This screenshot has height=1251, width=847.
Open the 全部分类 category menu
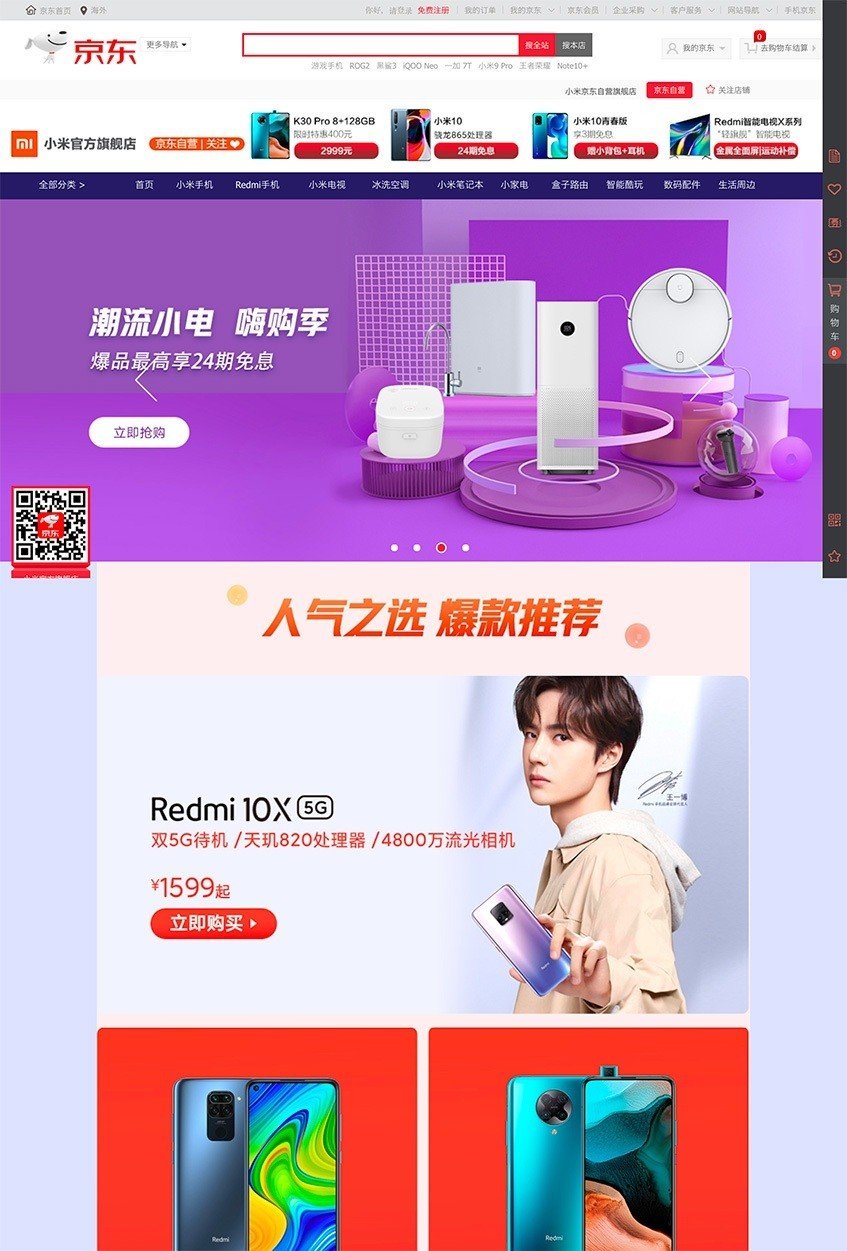point(62,185)
